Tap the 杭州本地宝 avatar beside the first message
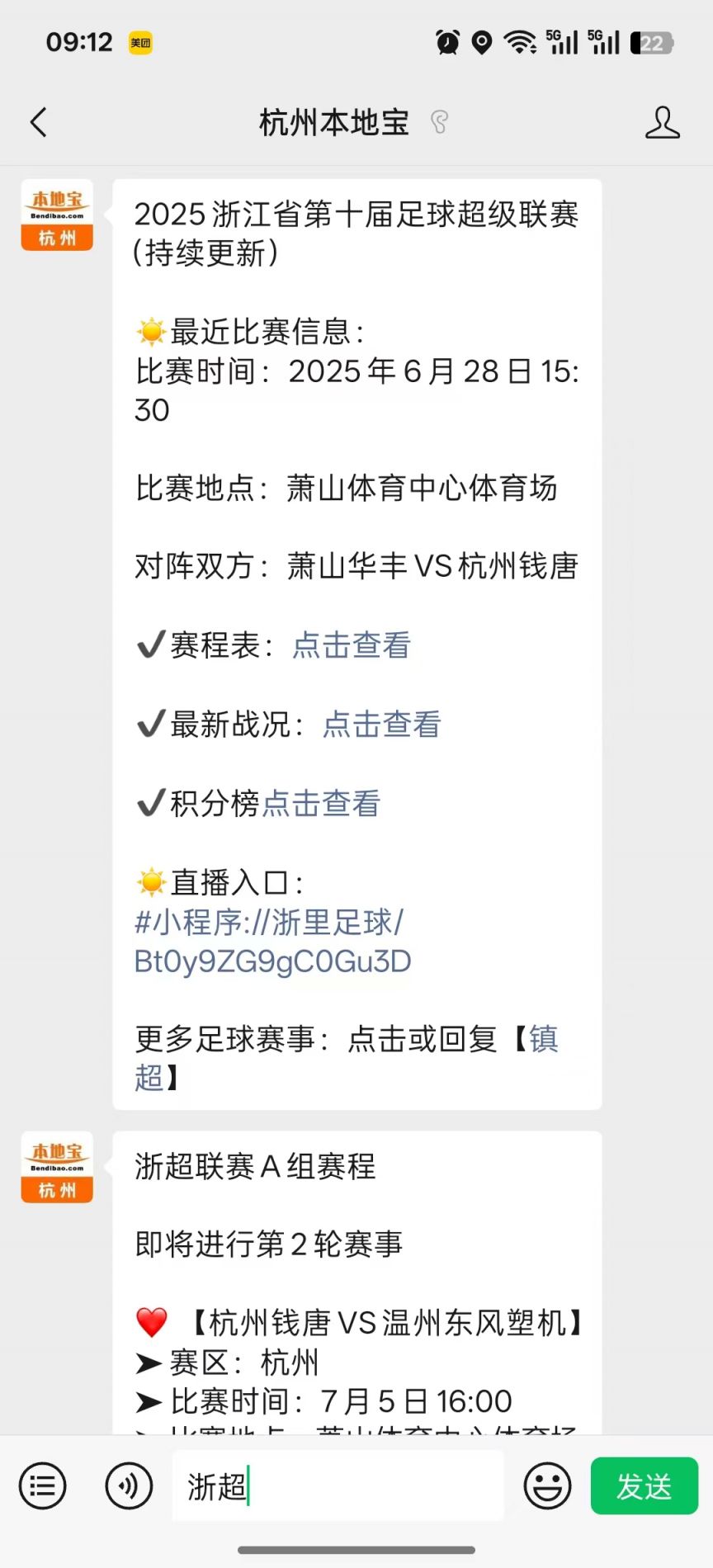 point(57,215)
